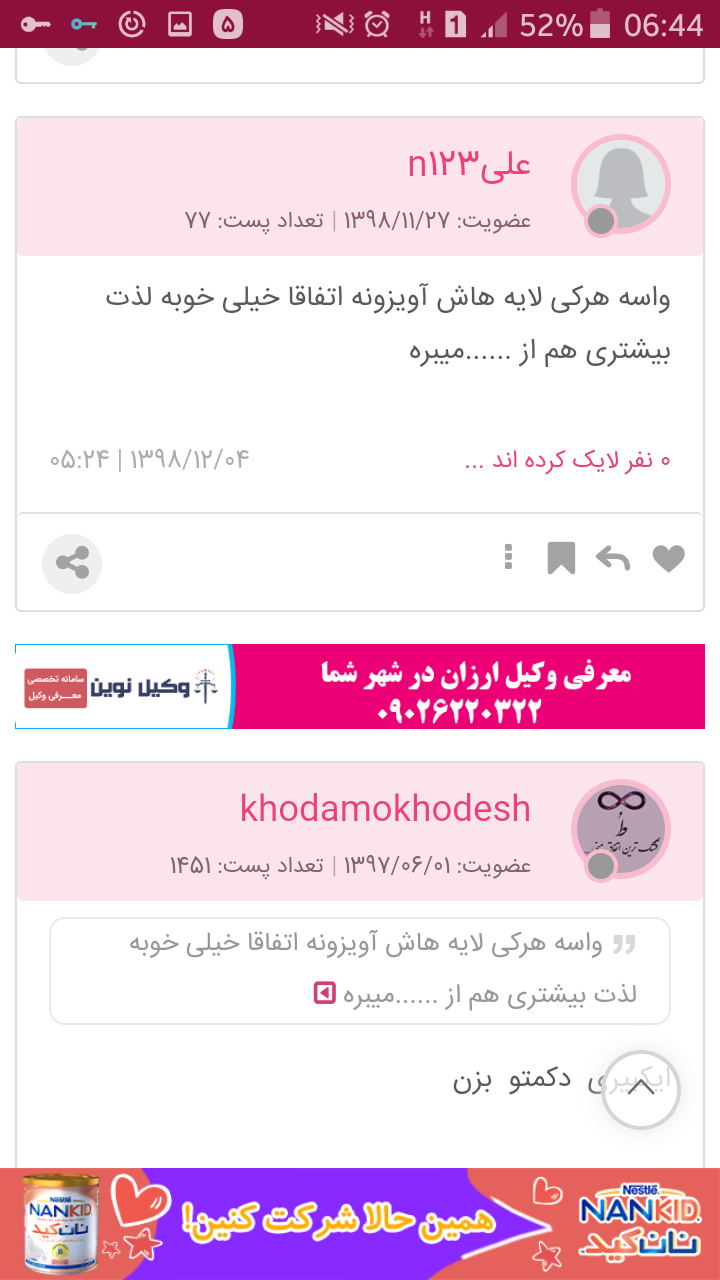The height and width of the screenshot is (1280, 720).
Task: Open علیn123's profile avatar
Action: click(x=620, y=185)
